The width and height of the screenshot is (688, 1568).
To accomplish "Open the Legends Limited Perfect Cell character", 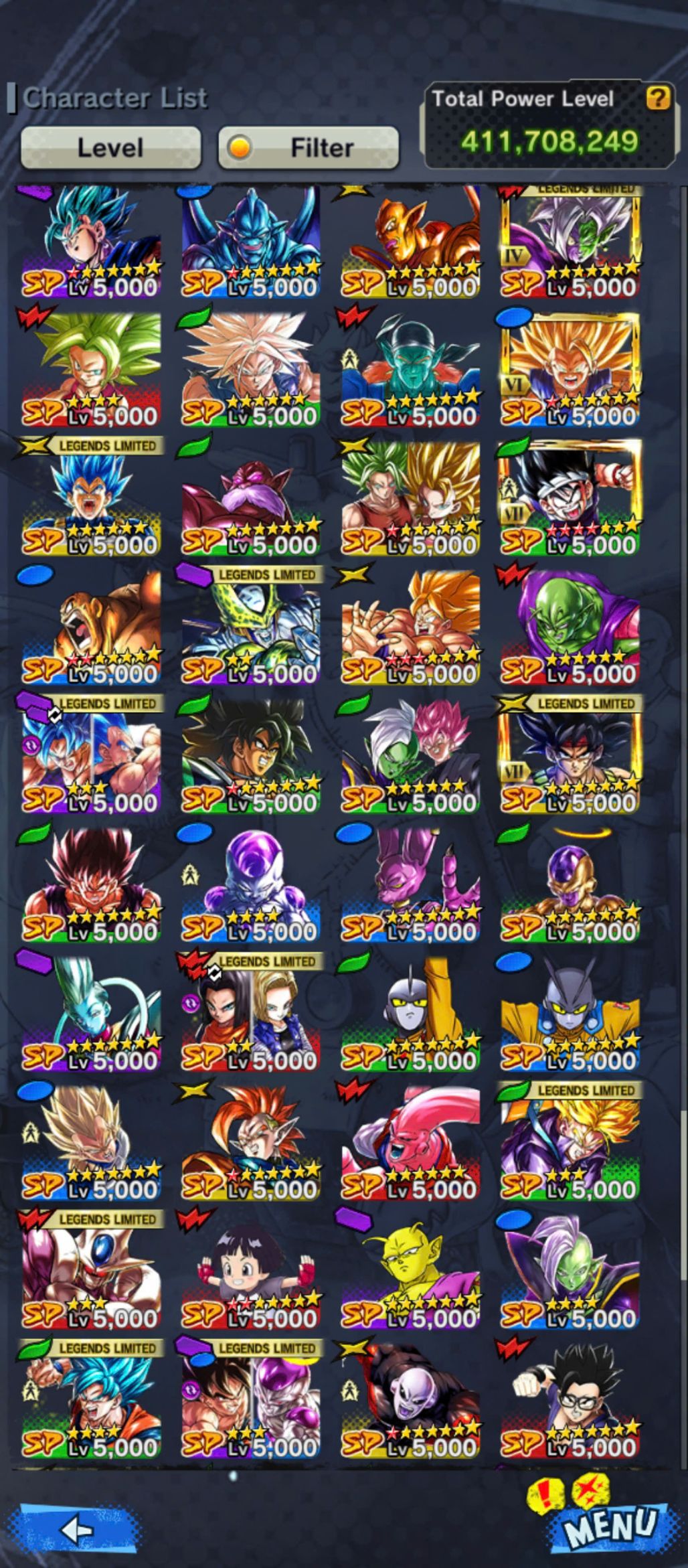I will [251, 627].
